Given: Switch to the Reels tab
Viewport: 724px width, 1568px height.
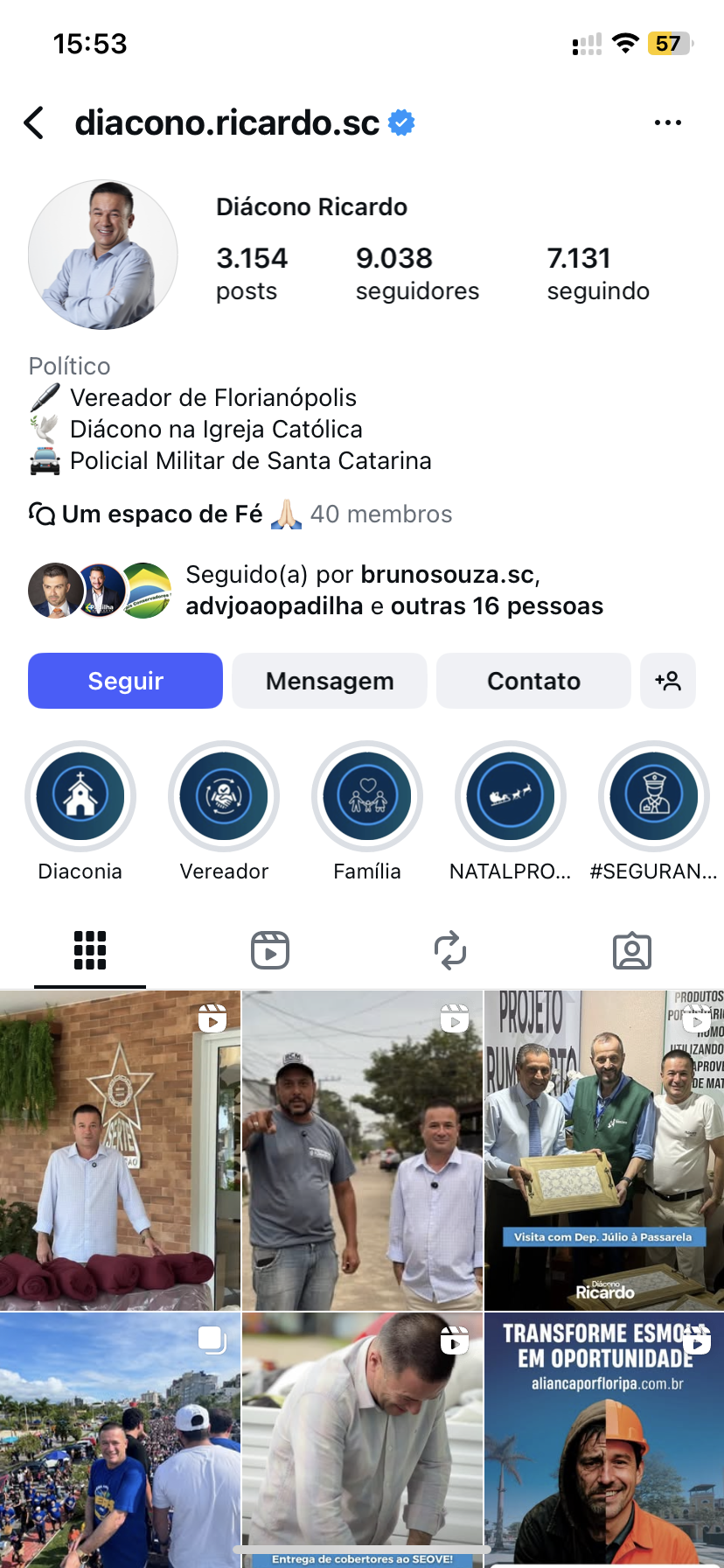Looking at the screenshot, I should click(x=270, y=950).
